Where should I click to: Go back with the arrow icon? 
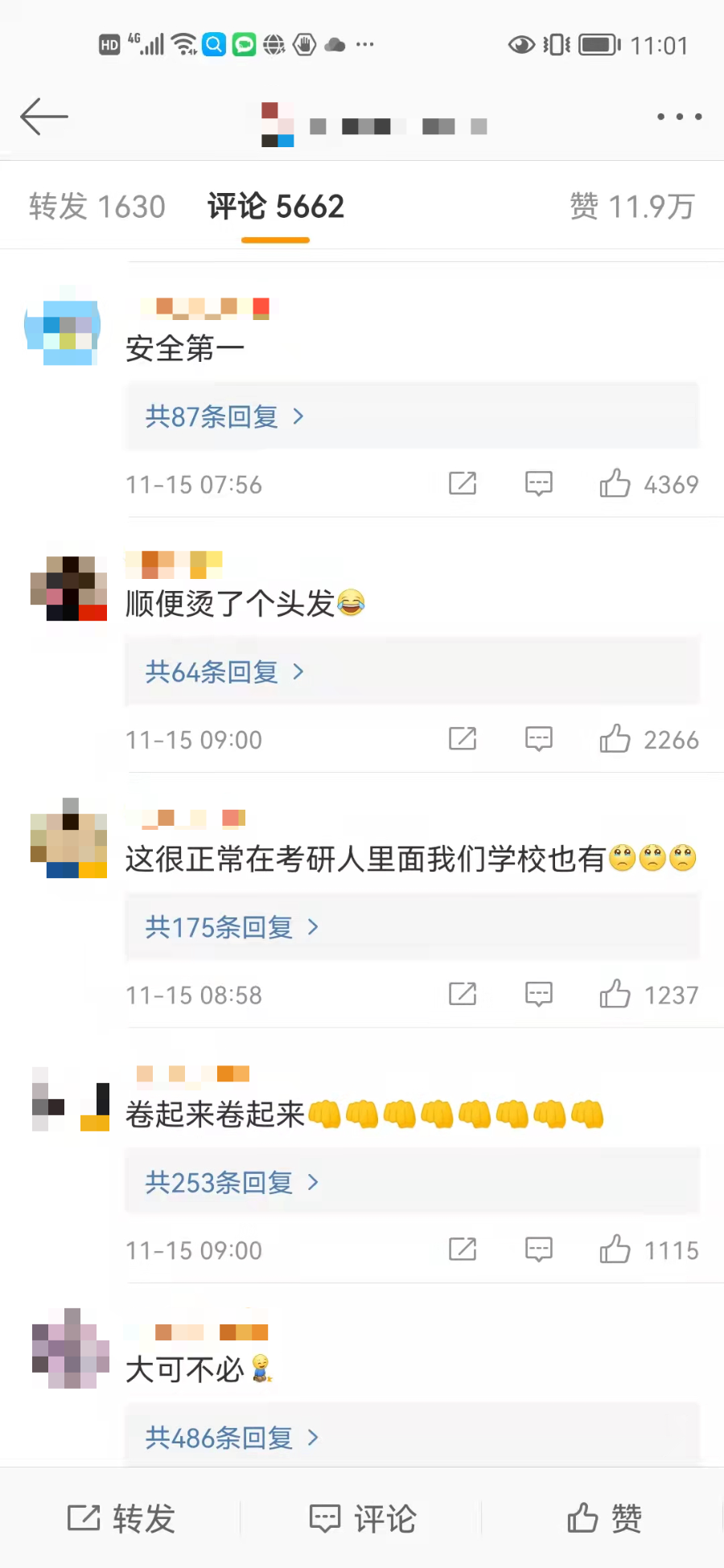click(44, 117)
